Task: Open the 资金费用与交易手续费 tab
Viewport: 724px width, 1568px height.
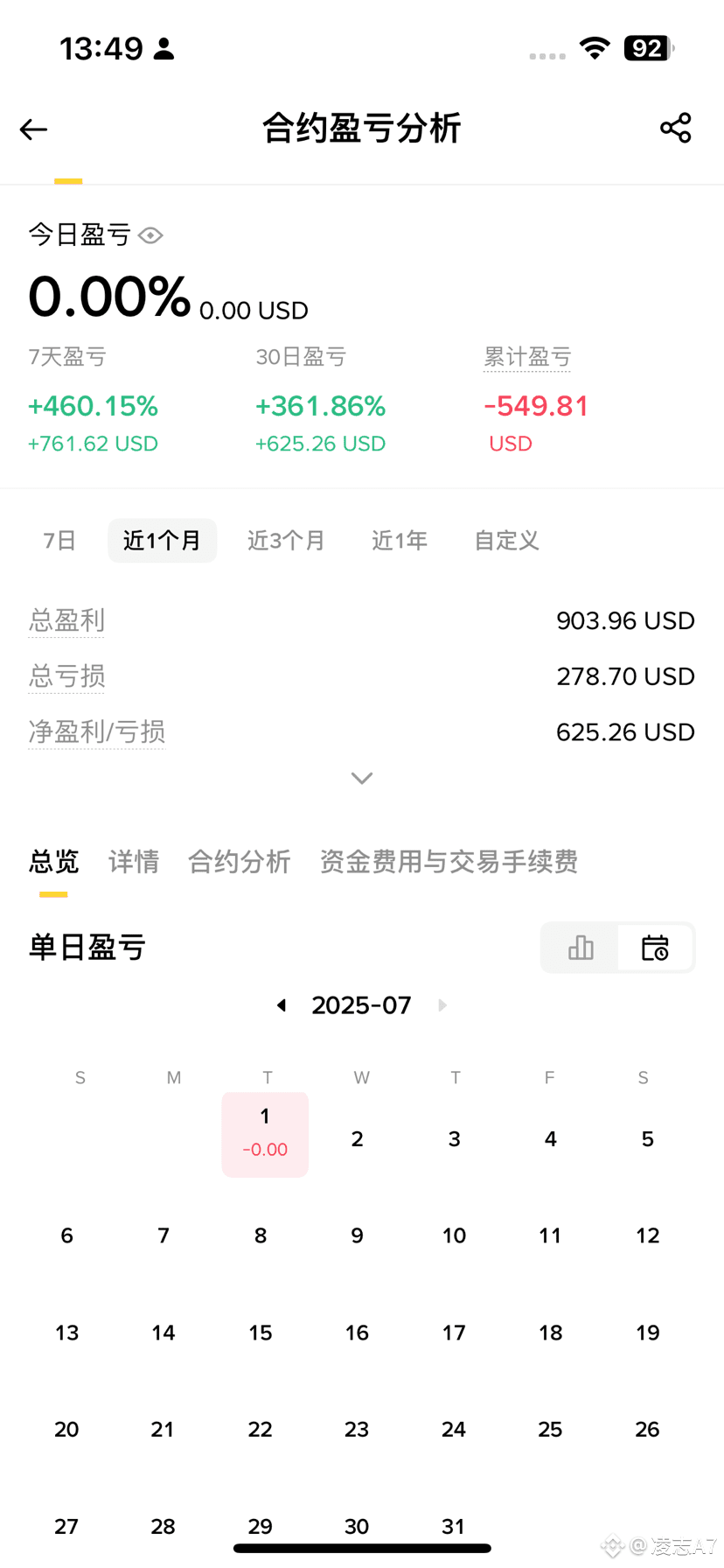Action: click(x=449, y=862)
